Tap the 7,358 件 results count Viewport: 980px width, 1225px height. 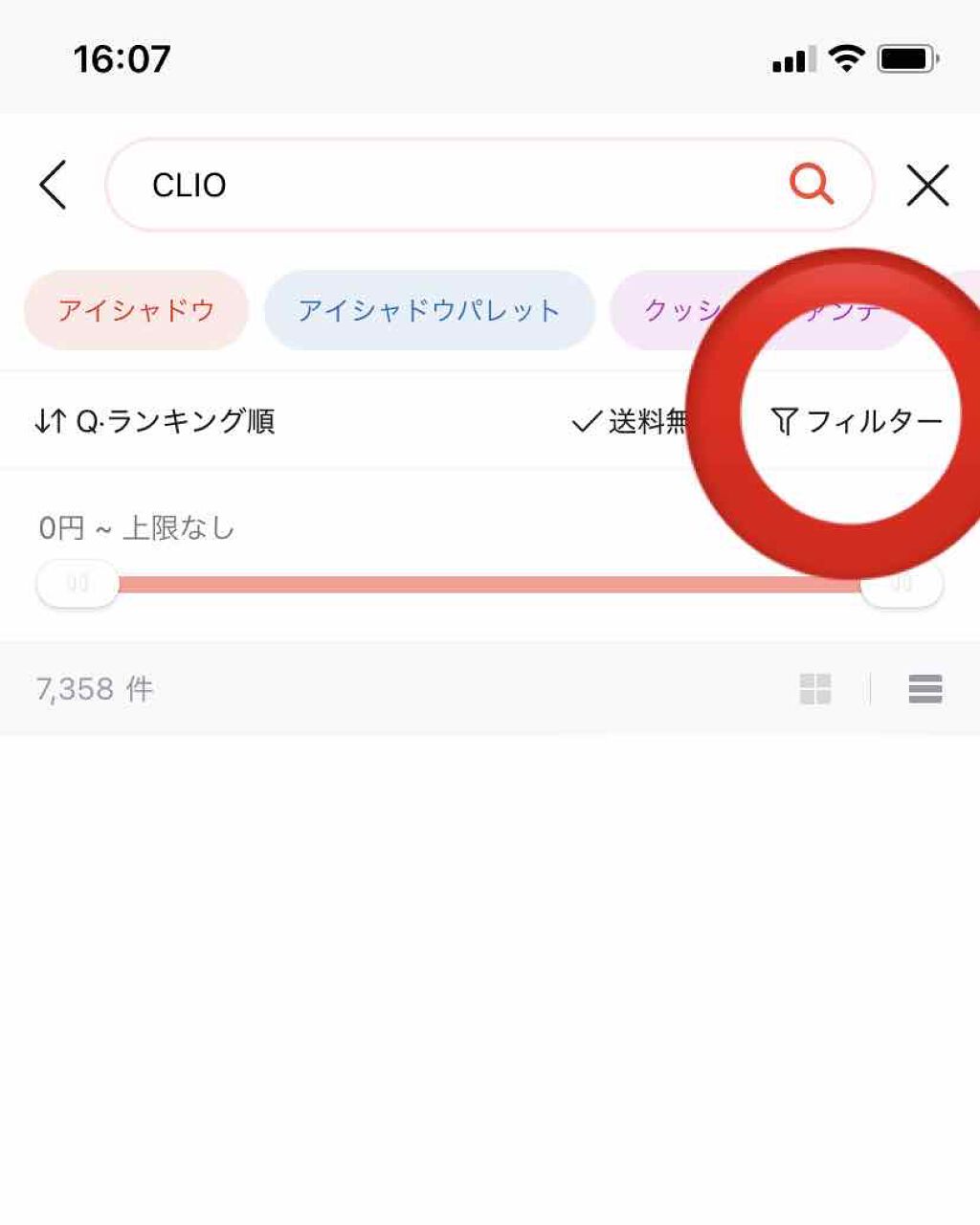pyautogui.click(x=93, y=688)
